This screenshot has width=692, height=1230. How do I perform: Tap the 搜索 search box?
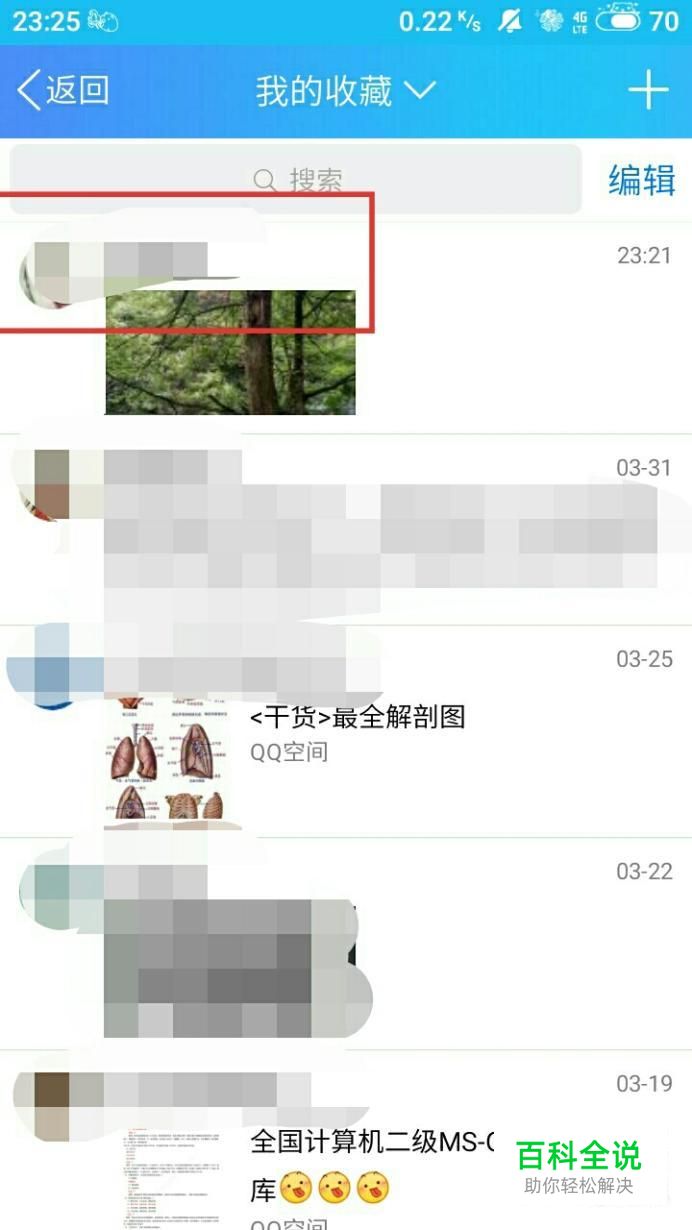tap(296, 180)
